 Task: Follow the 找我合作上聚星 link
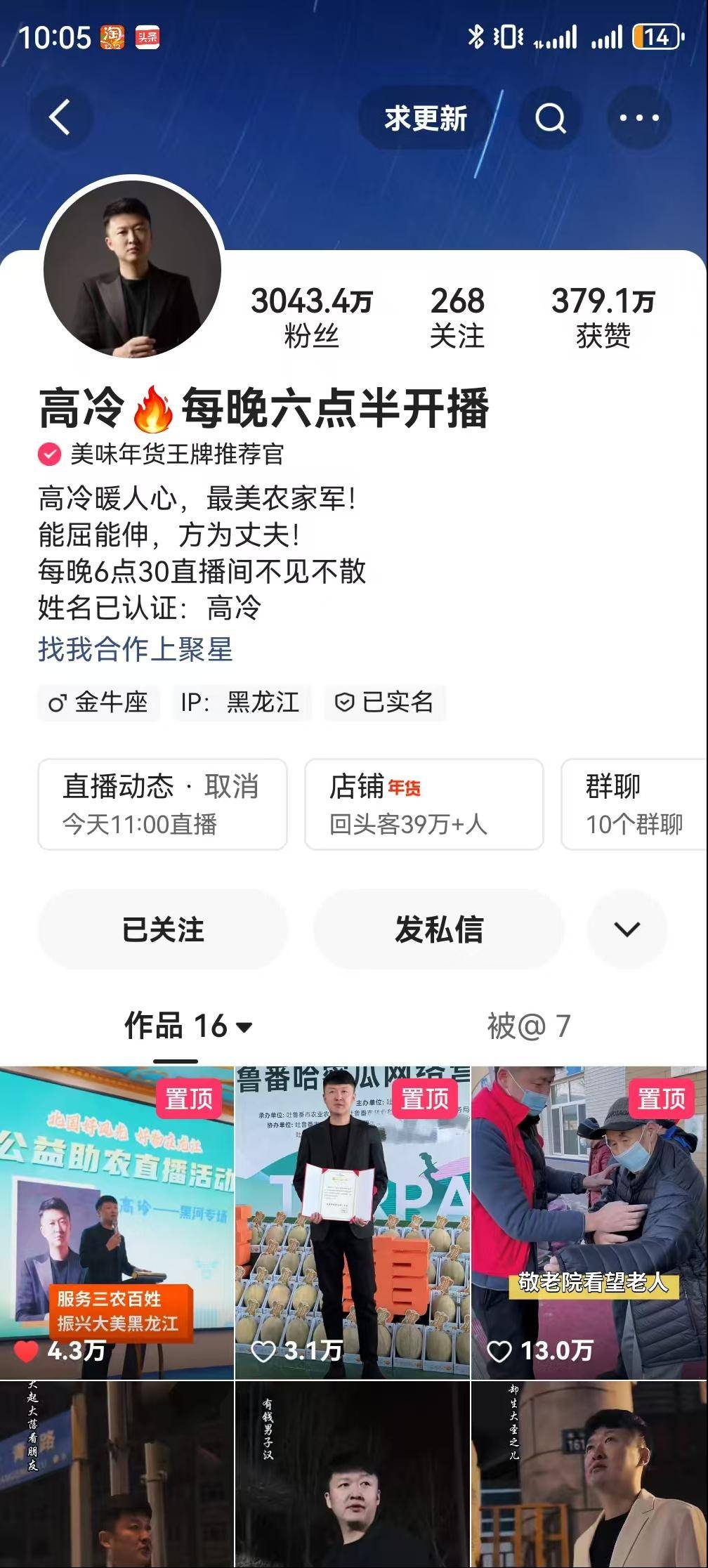[135, 648]
